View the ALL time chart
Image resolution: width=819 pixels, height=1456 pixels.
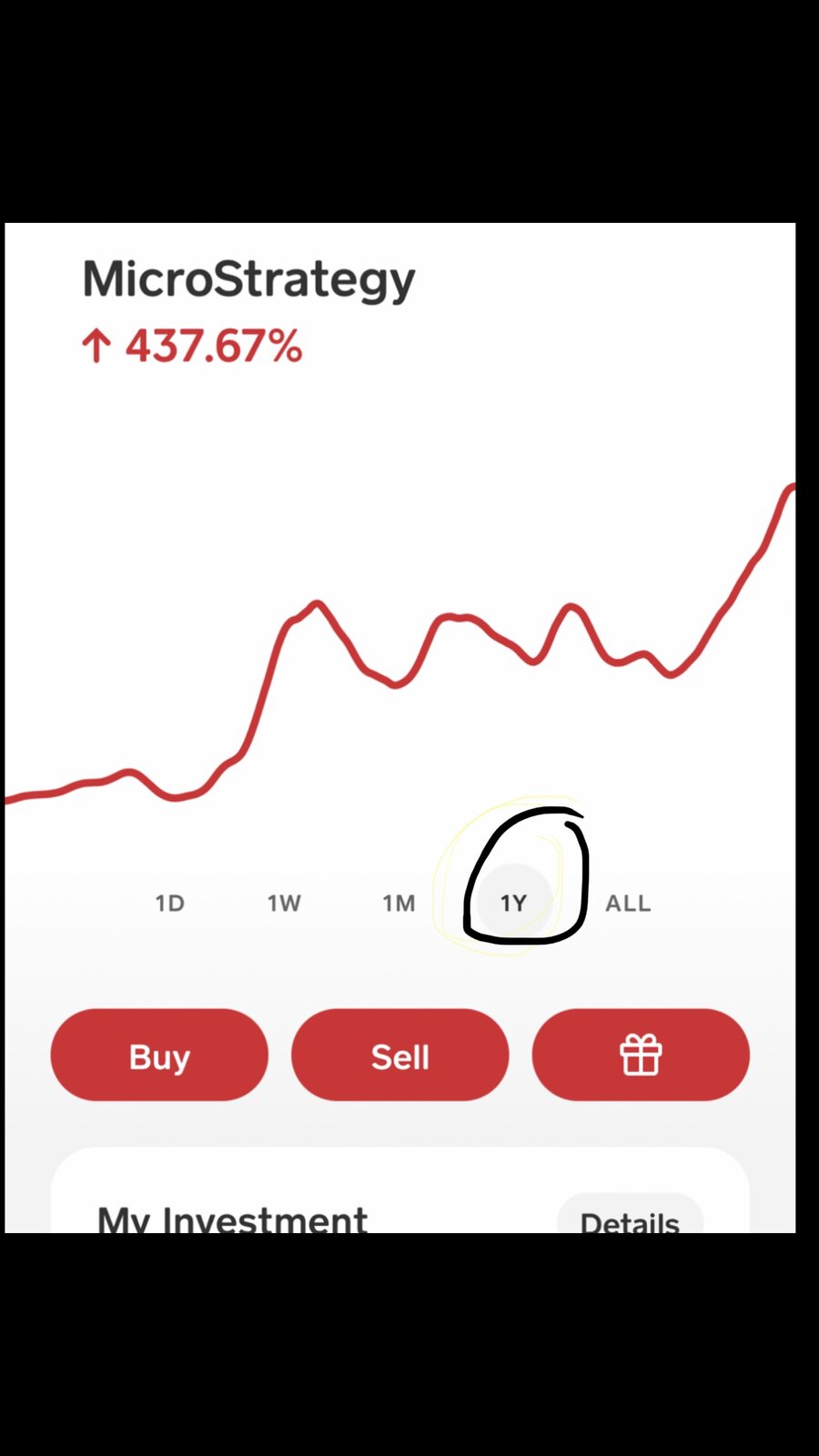coord(628,903)
